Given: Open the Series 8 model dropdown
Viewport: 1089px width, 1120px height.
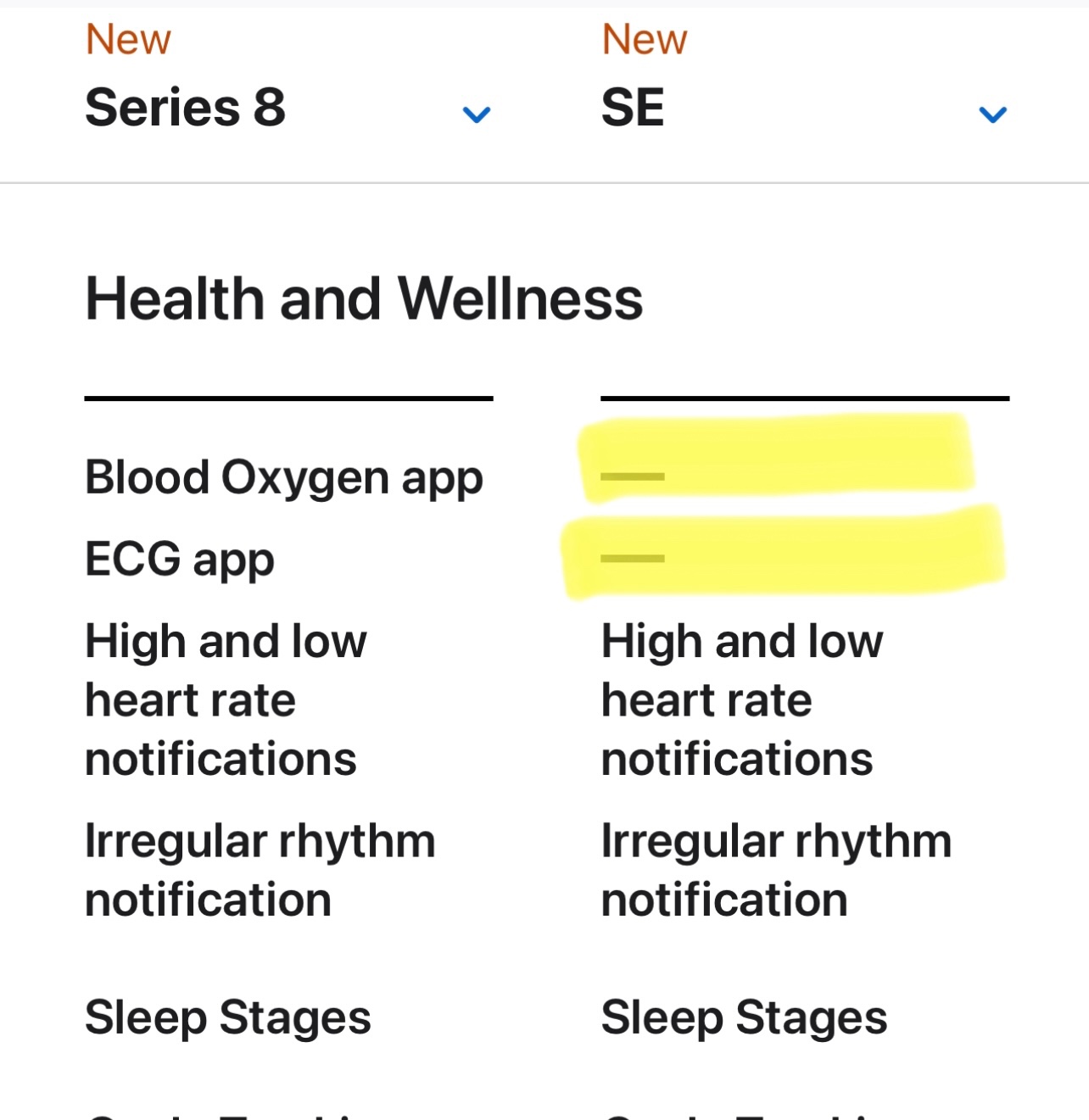Looking at the screenshot, I should [476, 114].
